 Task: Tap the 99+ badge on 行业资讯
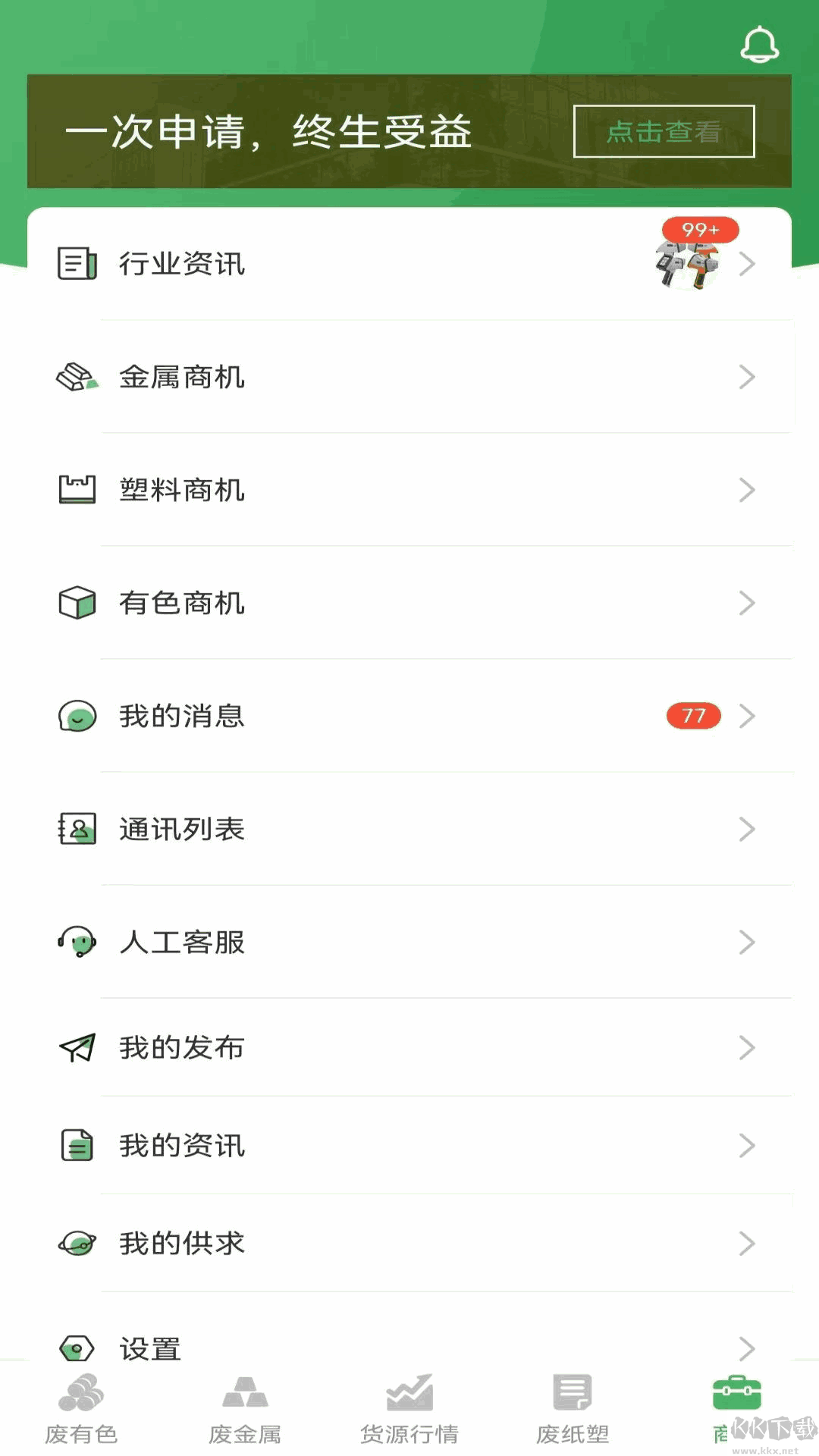pyautogui.click(x=698, y=229)
